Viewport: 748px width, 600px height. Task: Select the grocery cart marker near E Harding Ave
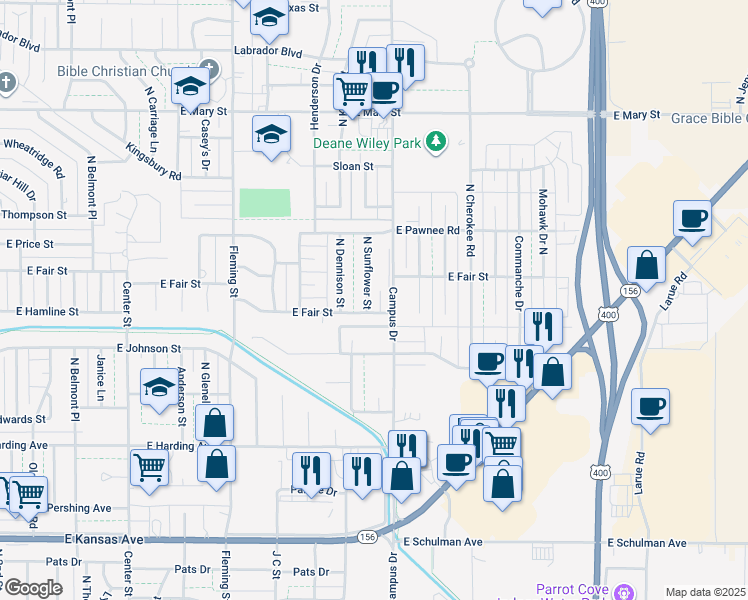(149, 467)
